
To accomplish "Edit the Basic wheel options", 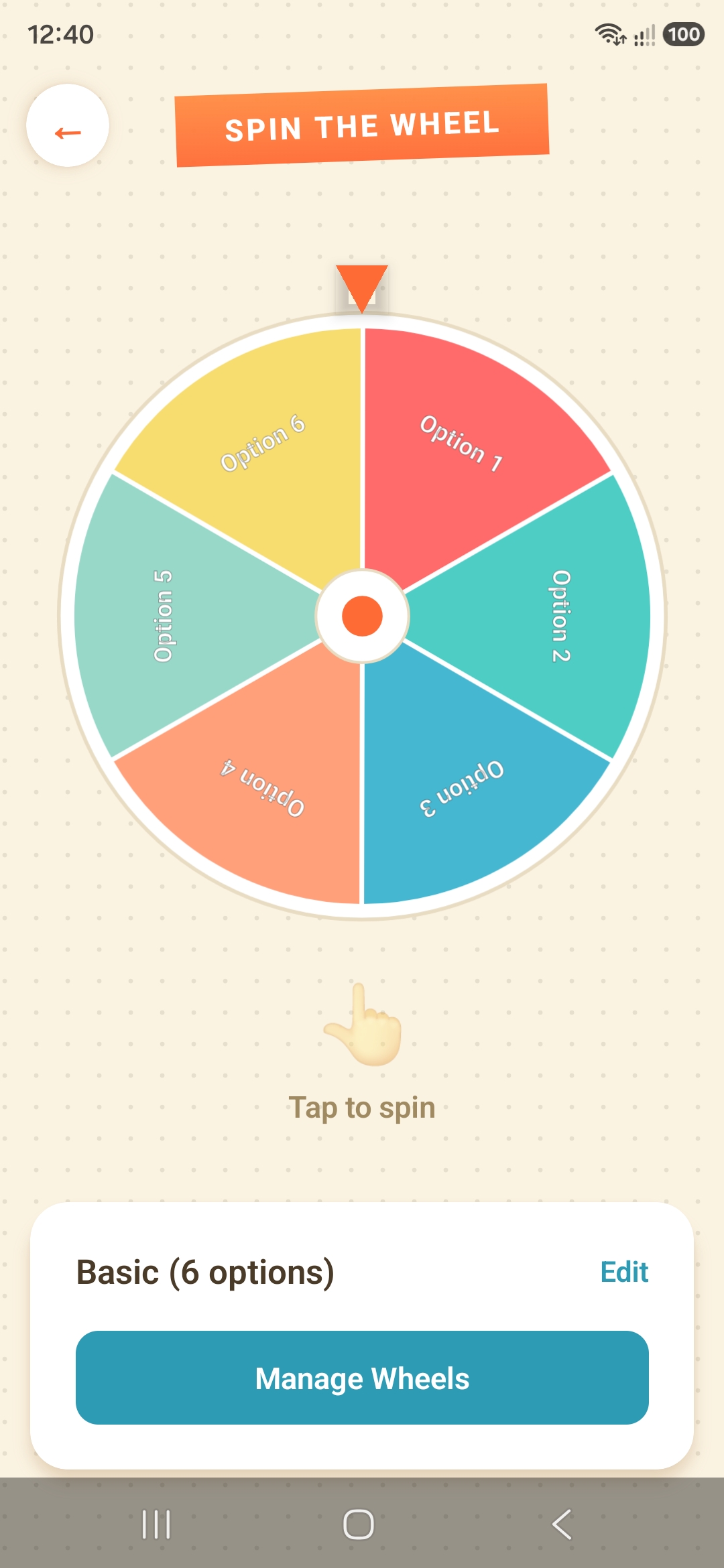I will (x=624, y=1272).
